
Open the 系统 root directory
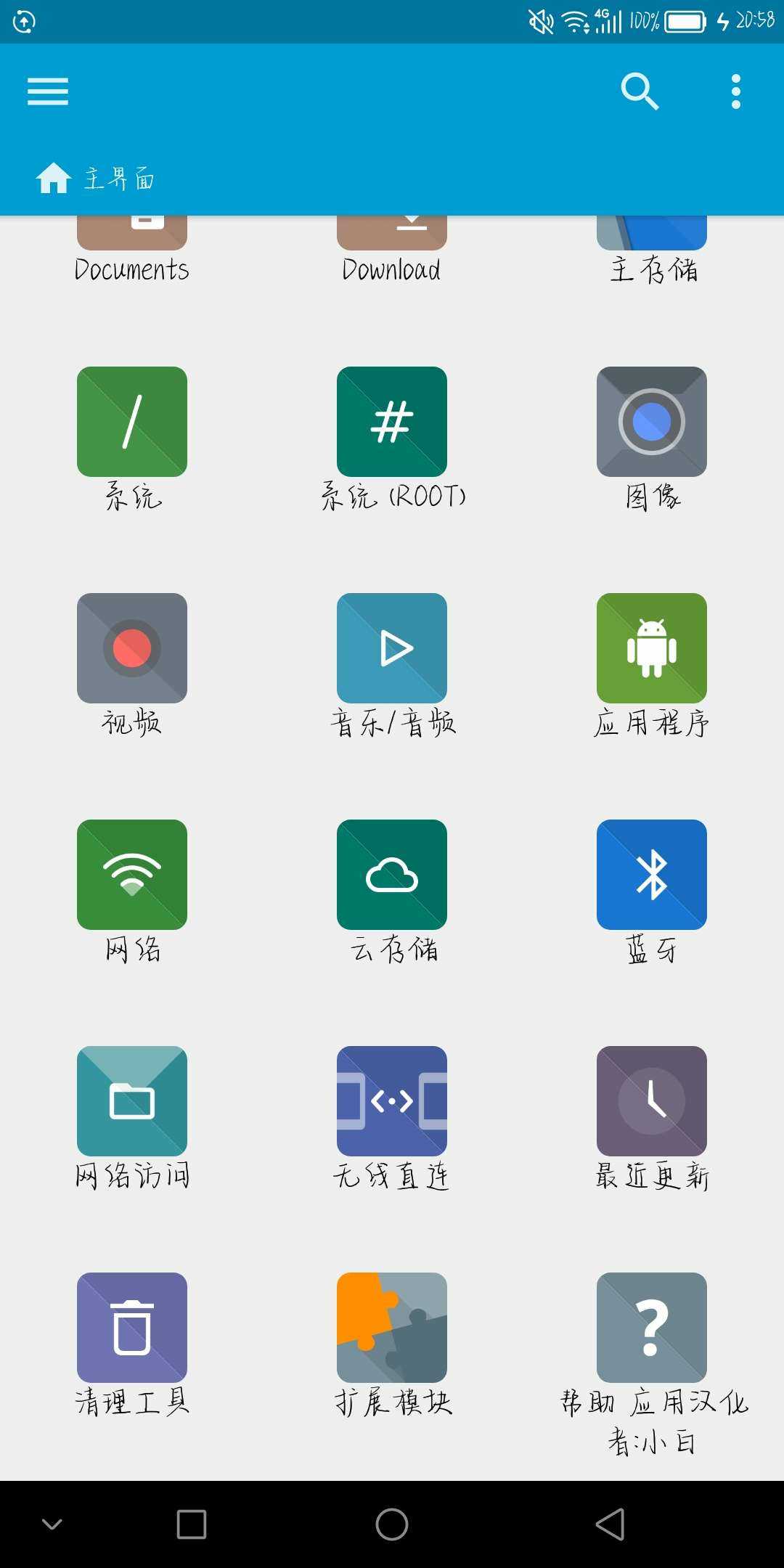click(x=132, y=422)
